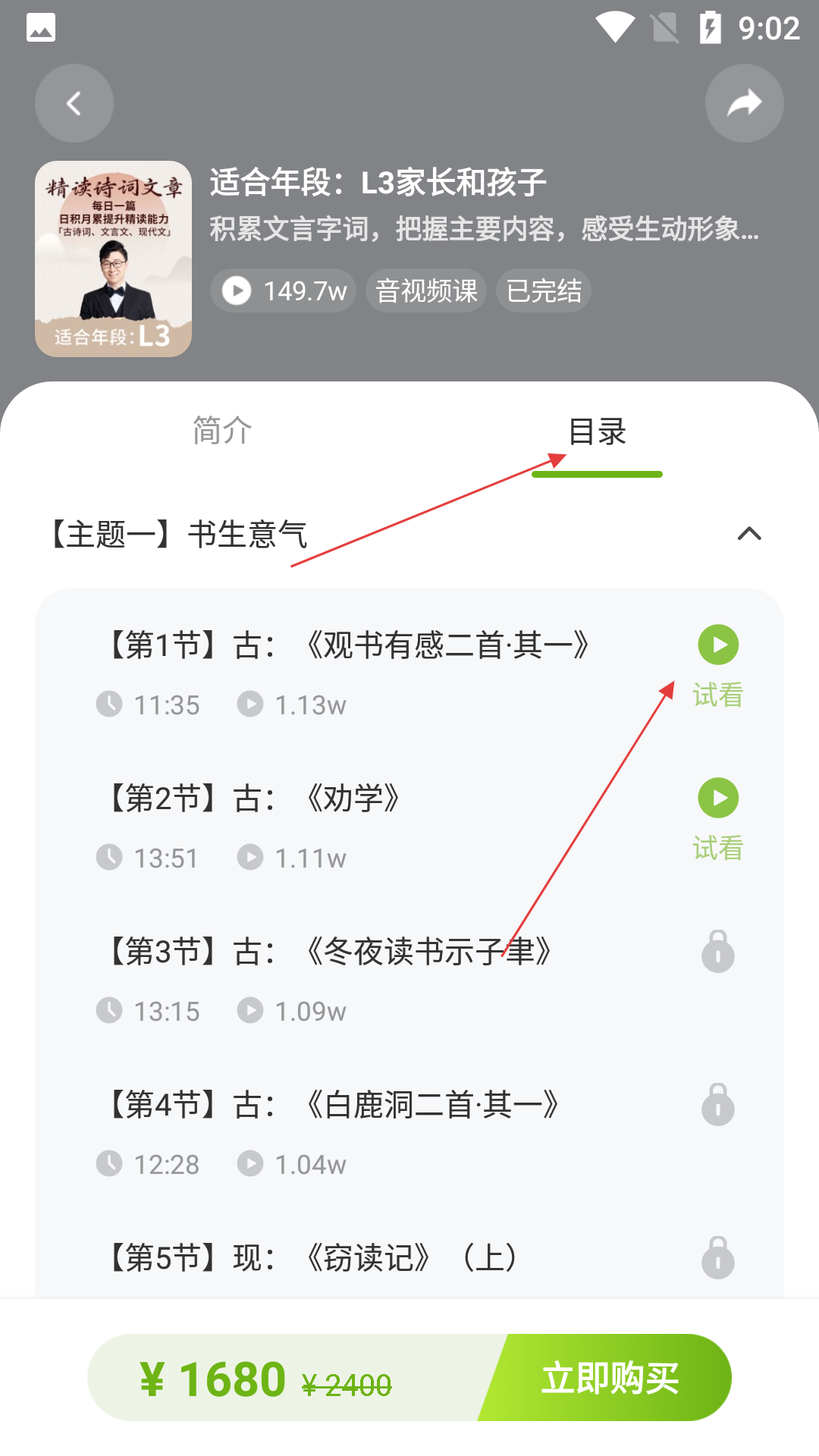The image size is (819, 1456).
Task: Open the course cover thumbnail
Action: point(114,259)
